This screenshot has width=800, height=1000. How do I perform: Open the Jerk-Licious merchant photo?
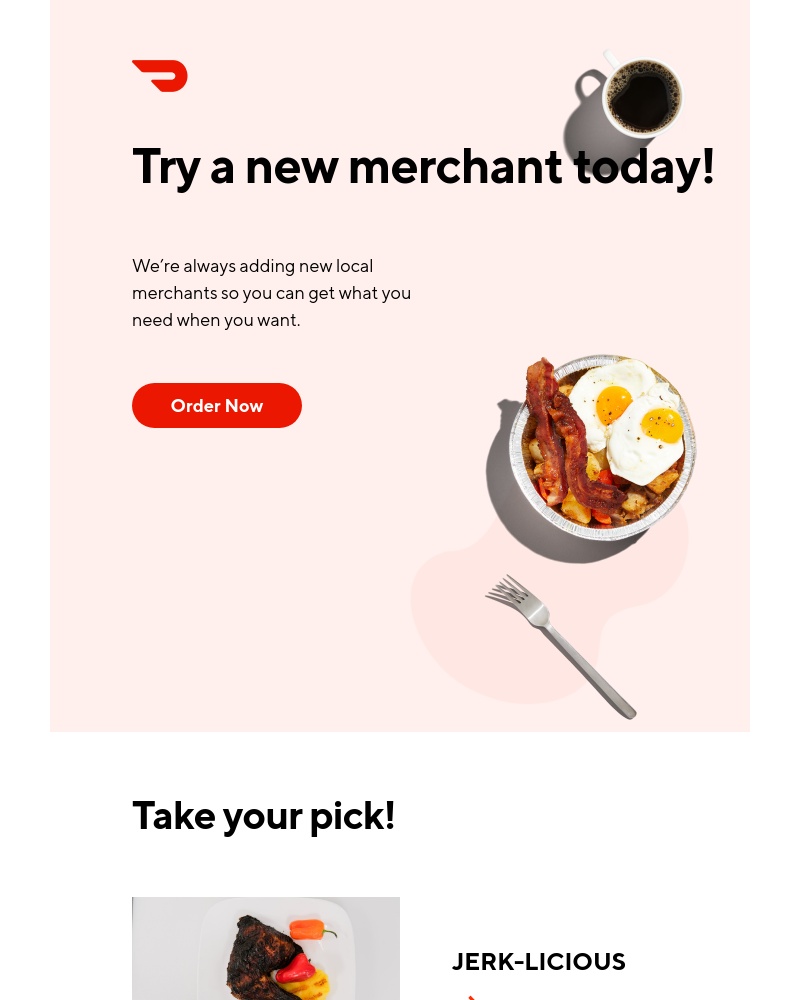(x=266, y=950)
